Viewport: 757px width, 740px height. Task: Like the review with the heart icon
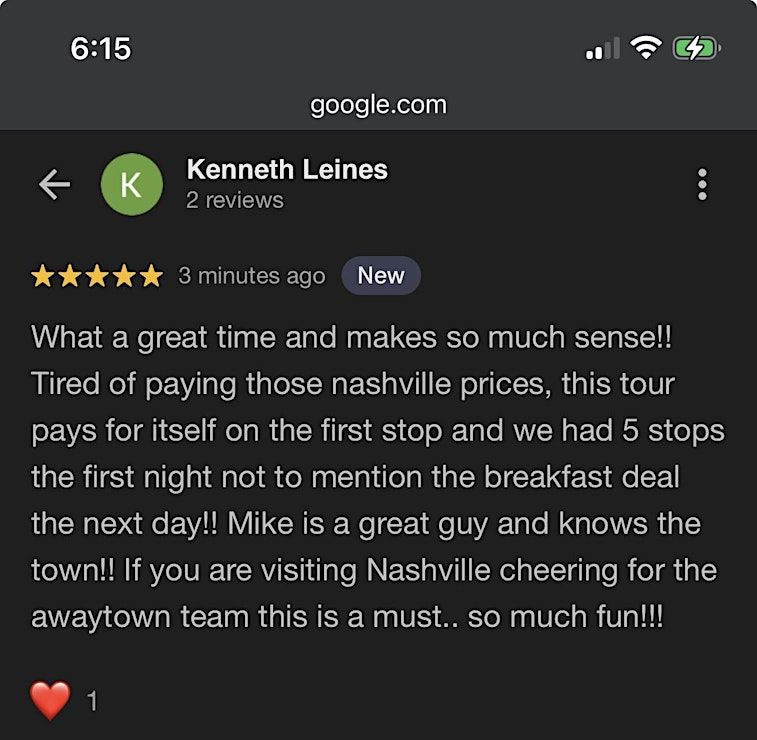[50, 701]
